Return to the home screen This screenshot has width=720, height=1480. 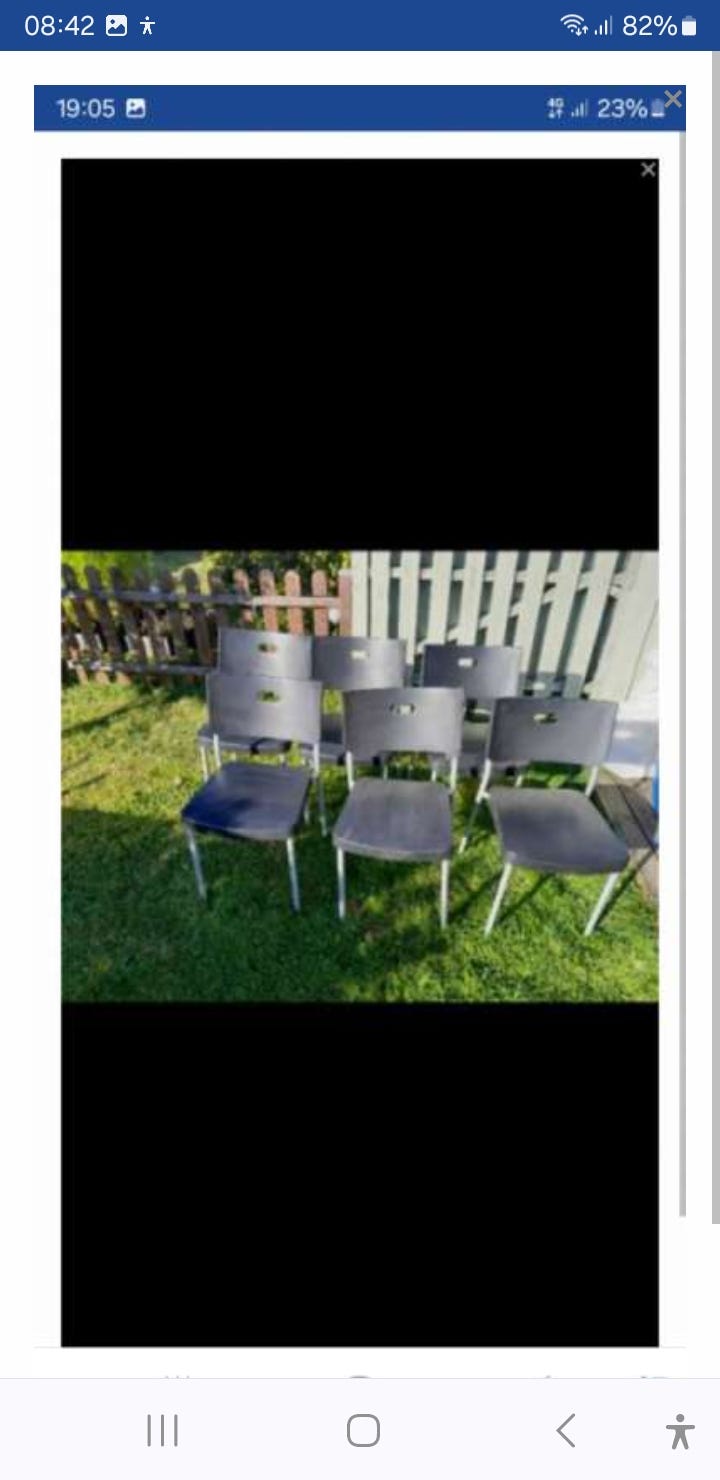pyautogui.click(x=363, y=1431)
